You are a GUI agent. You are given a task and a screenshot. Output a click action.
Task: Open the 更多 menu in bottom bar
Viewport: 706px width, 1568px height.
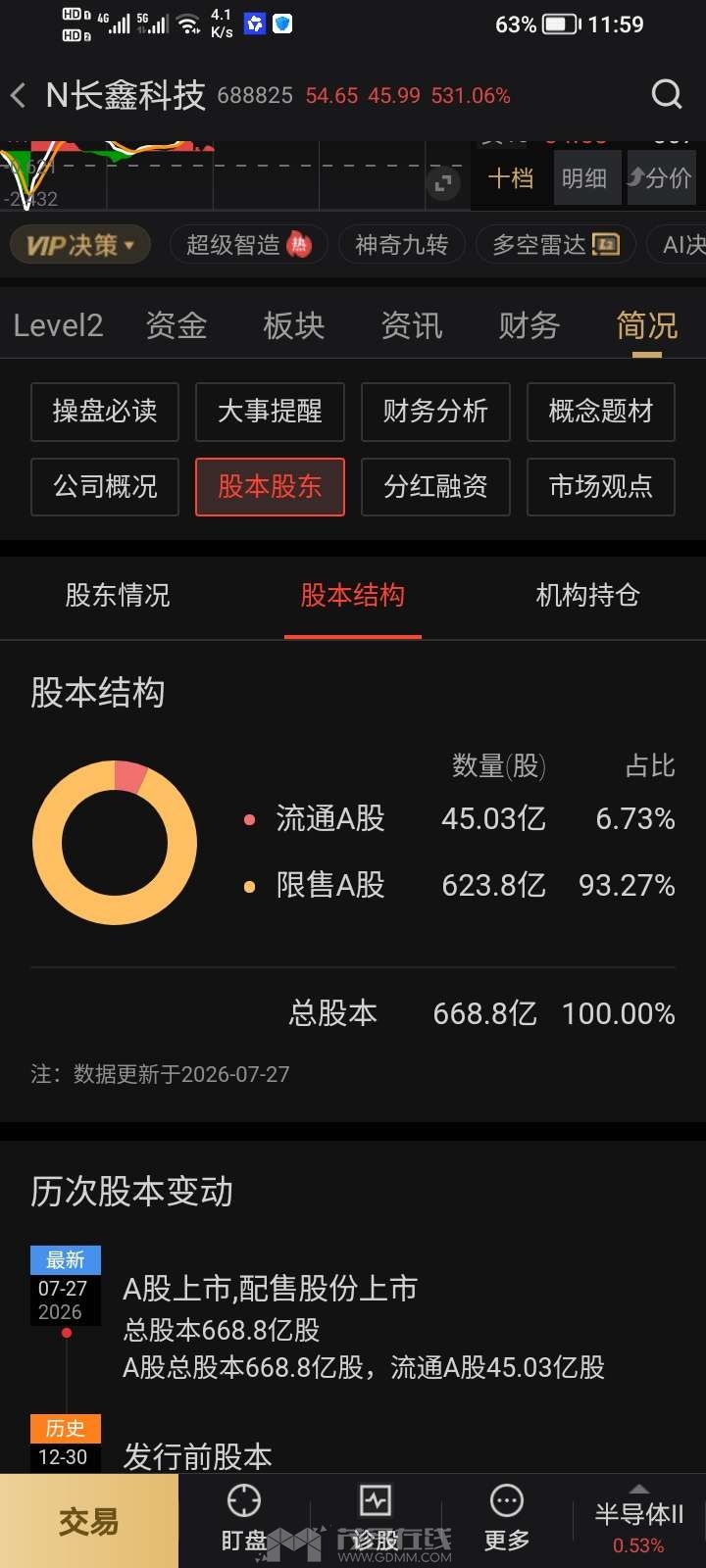click(507, 1519)
